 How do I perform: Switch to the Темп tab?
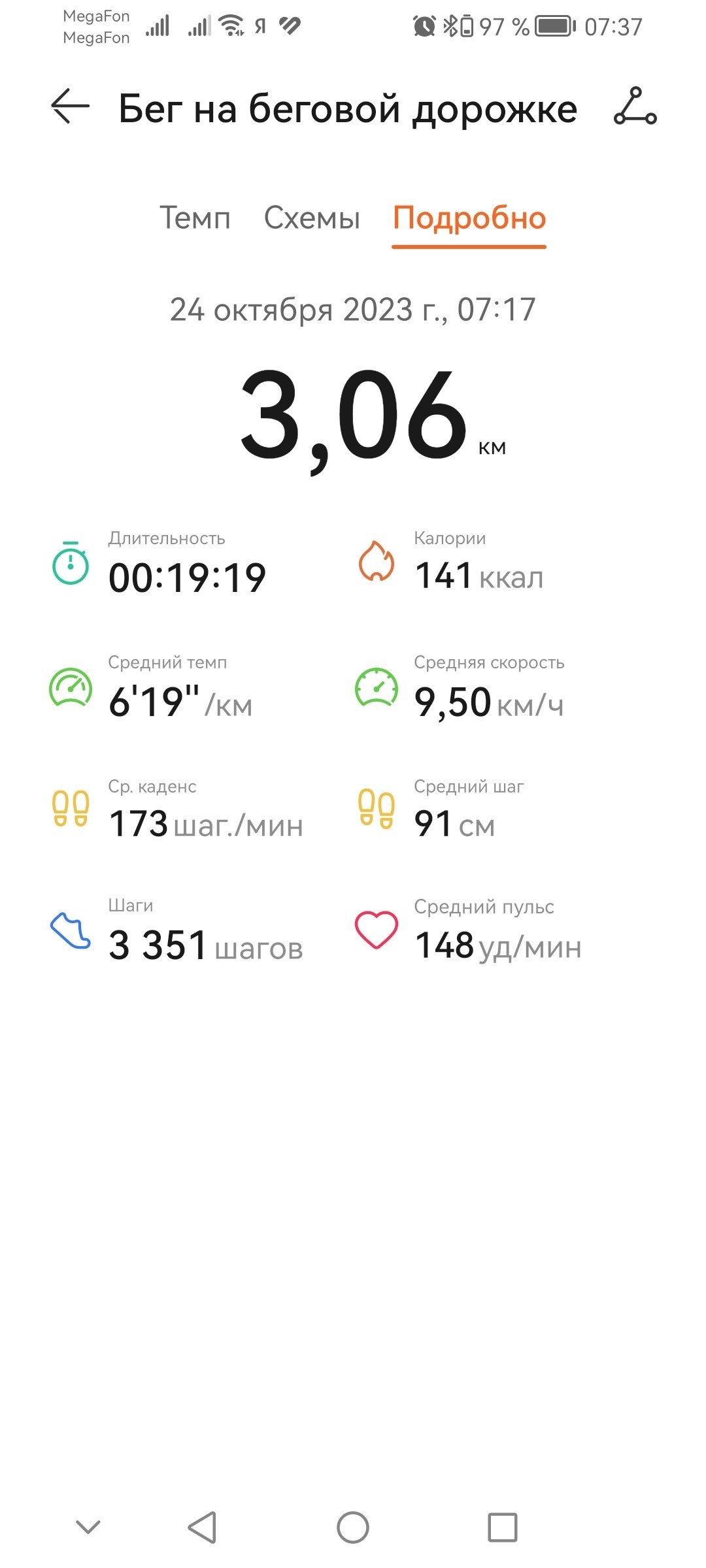[x=195, y=218]
